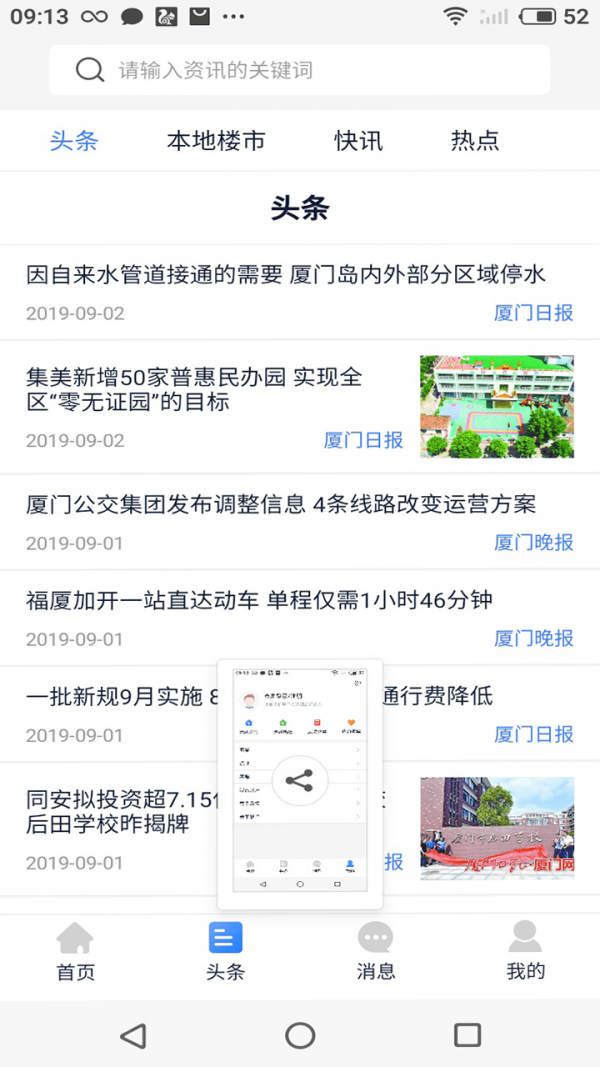The height and width of the screenshot is (1067, 600).
Task: Open 一批新规9月实施 news item
Action: pyautogui.click(x=300, y=714)
